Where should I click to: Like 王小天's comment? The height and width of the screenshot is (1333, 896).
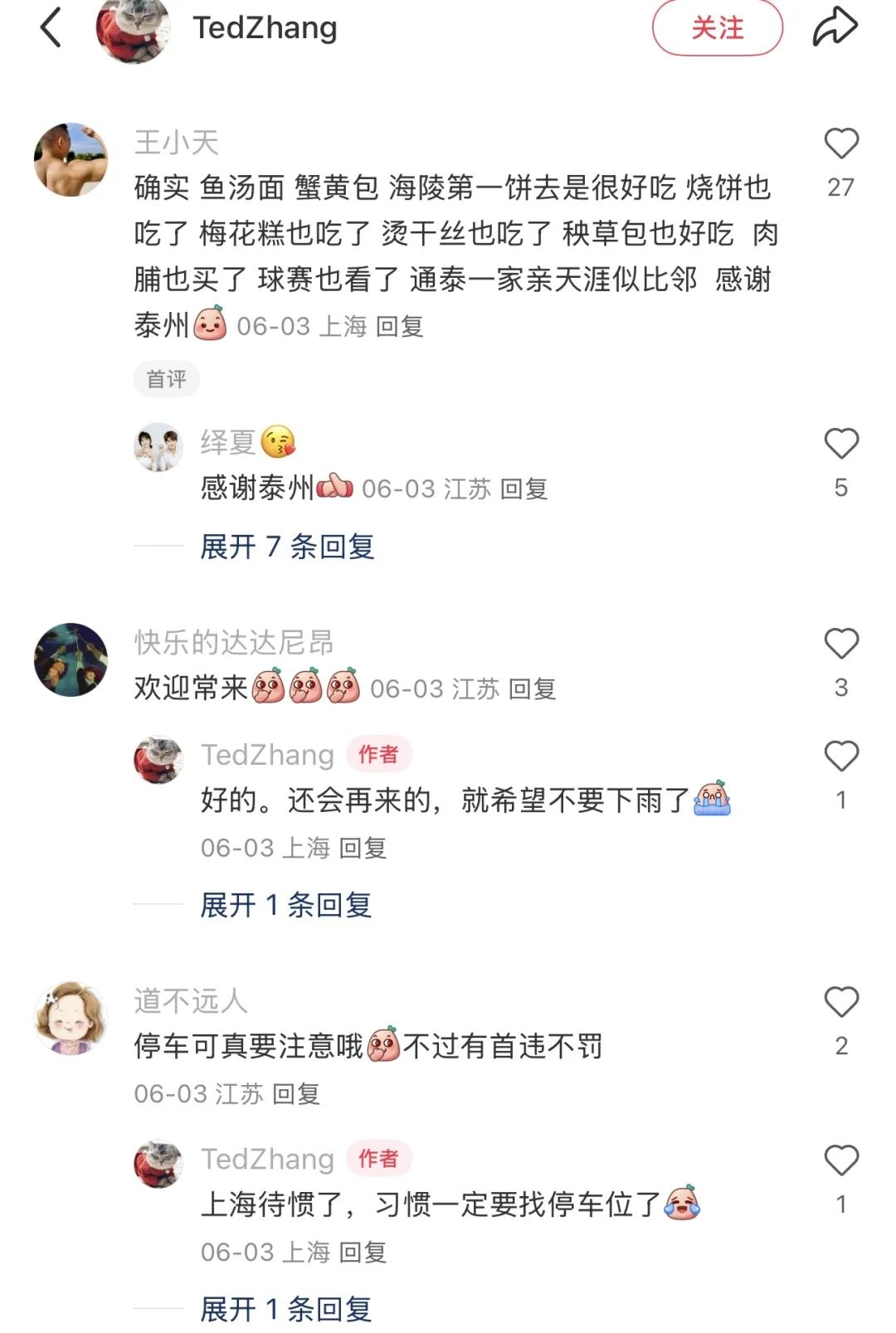(x=840, y=144)
